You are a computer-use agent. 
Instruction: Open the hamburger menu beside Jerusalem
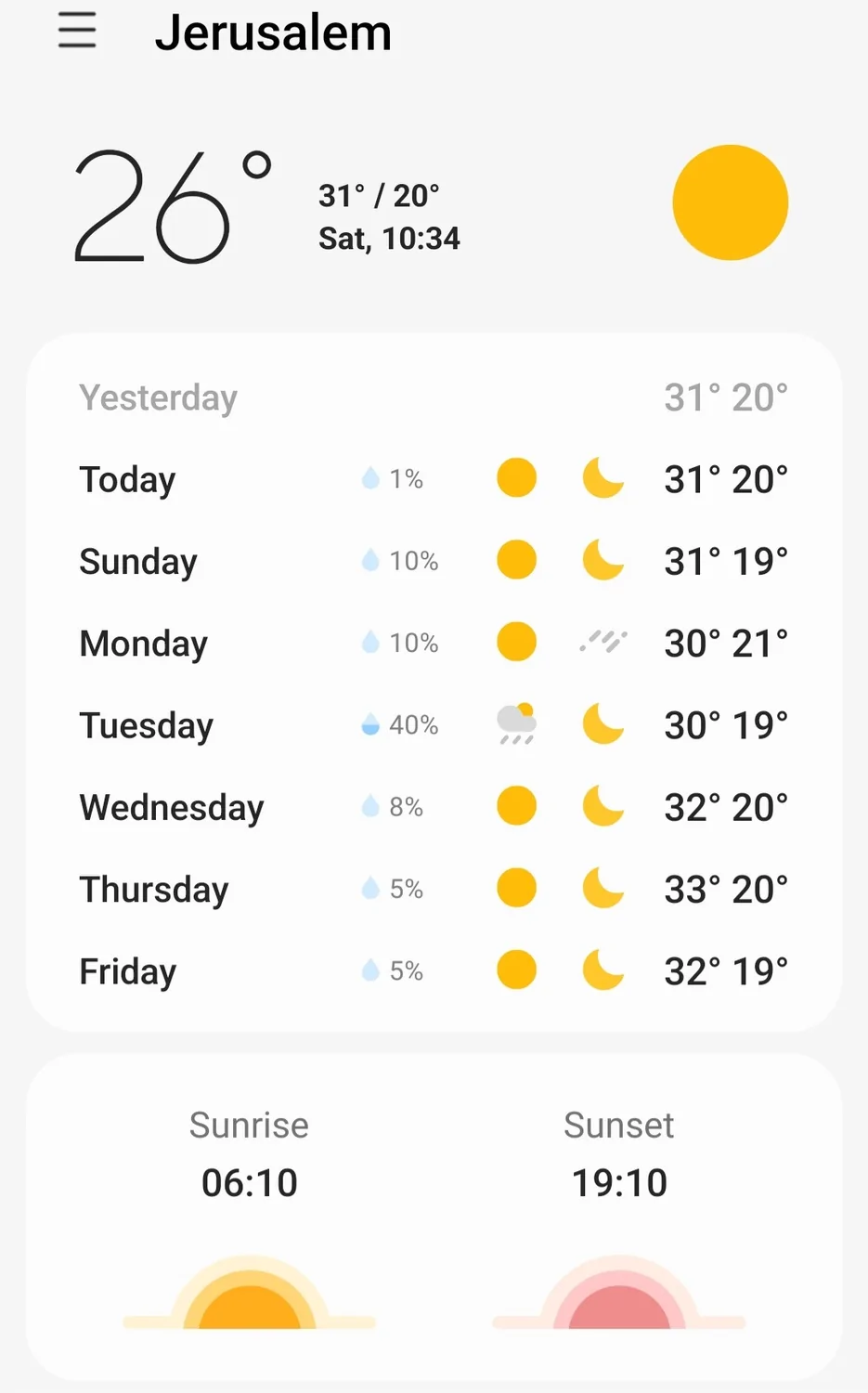point(77,31)
